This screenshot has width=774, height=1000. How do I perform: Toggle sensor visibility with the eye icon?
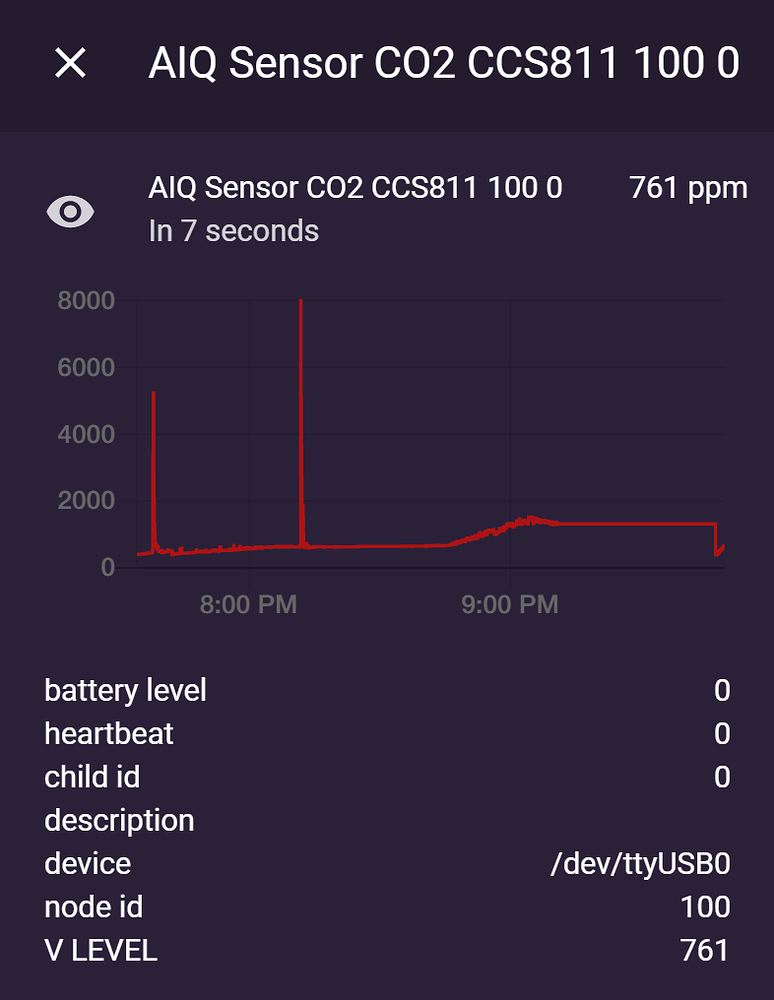pyautogui.click(x=70, y=212)
